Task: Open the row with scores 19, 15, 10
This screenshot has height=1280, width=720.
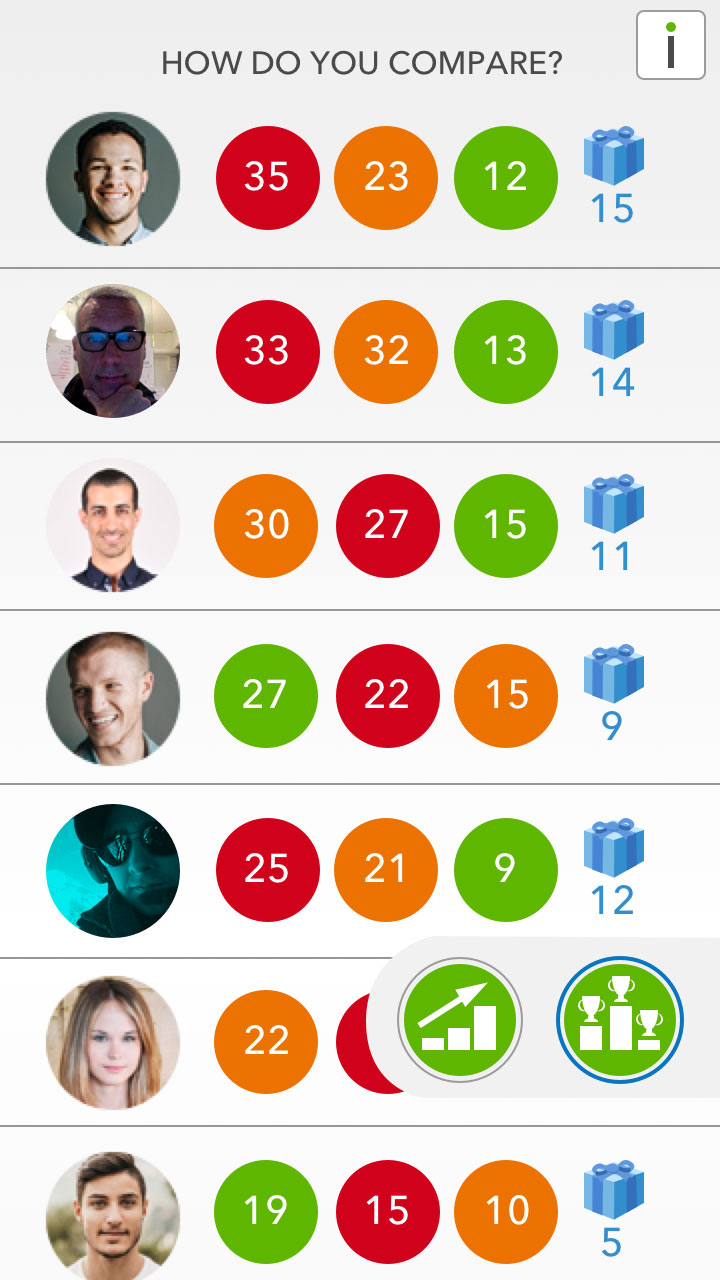Action: (360, 1204)
